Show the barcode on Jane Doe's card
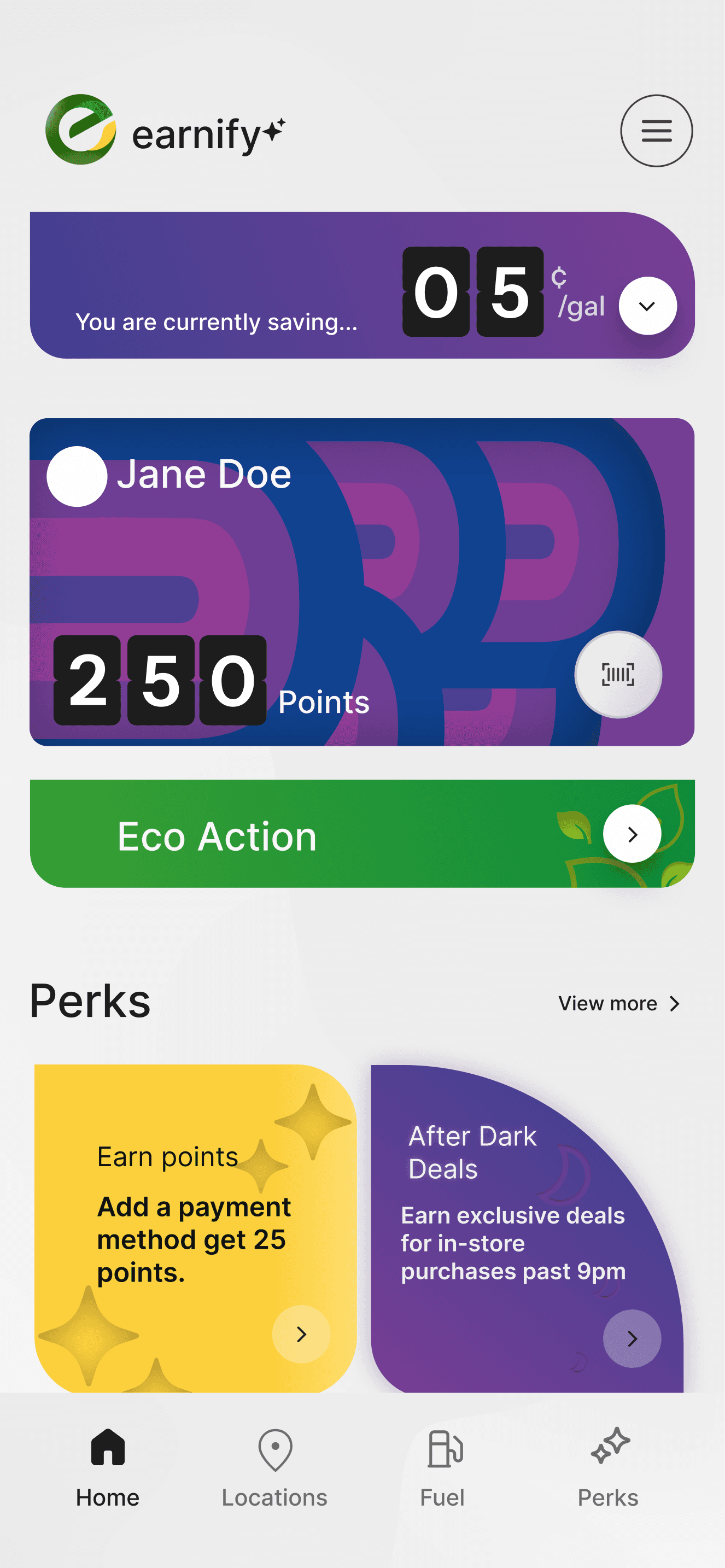The image size is (725, 1568). [618, 675]
